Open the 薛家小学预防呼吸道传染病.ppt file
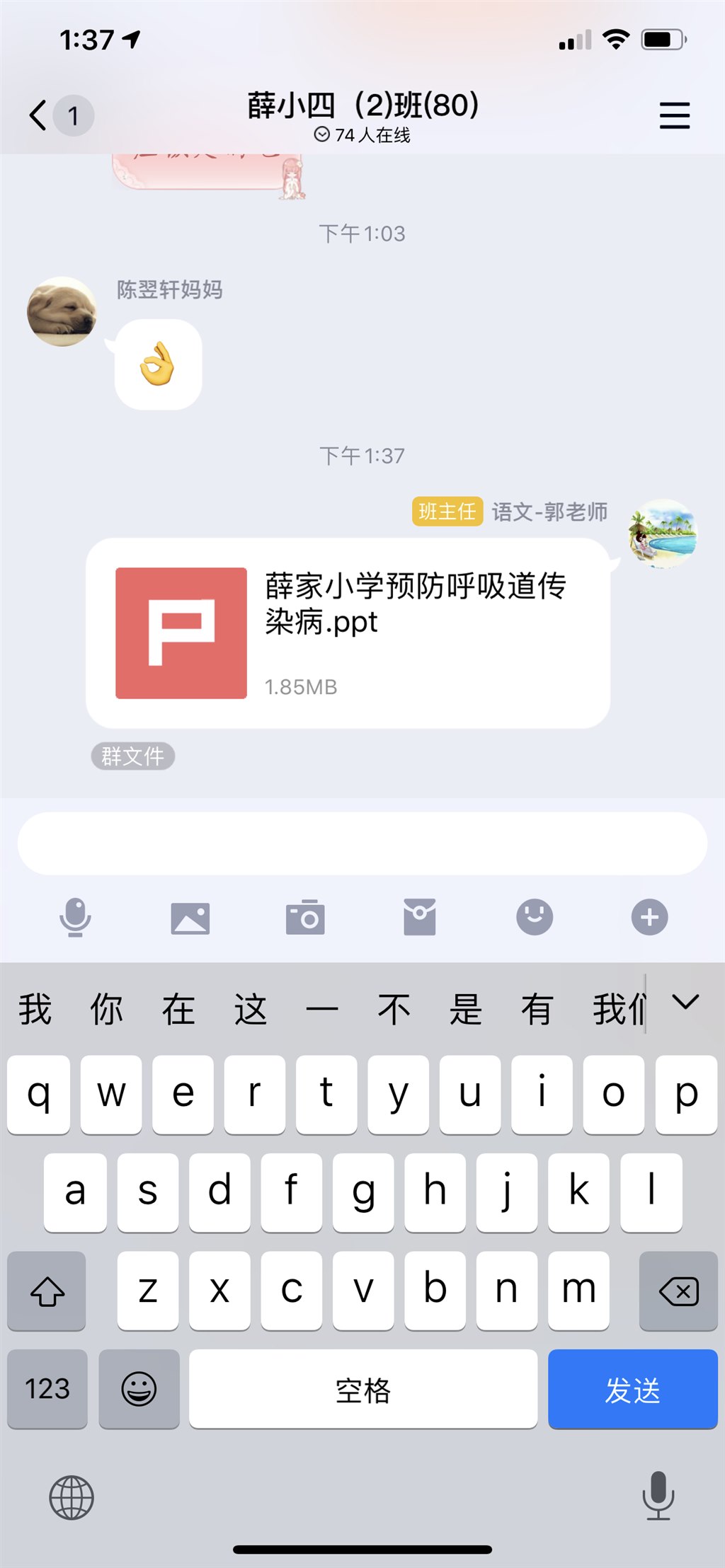 (x=348, y=633)
